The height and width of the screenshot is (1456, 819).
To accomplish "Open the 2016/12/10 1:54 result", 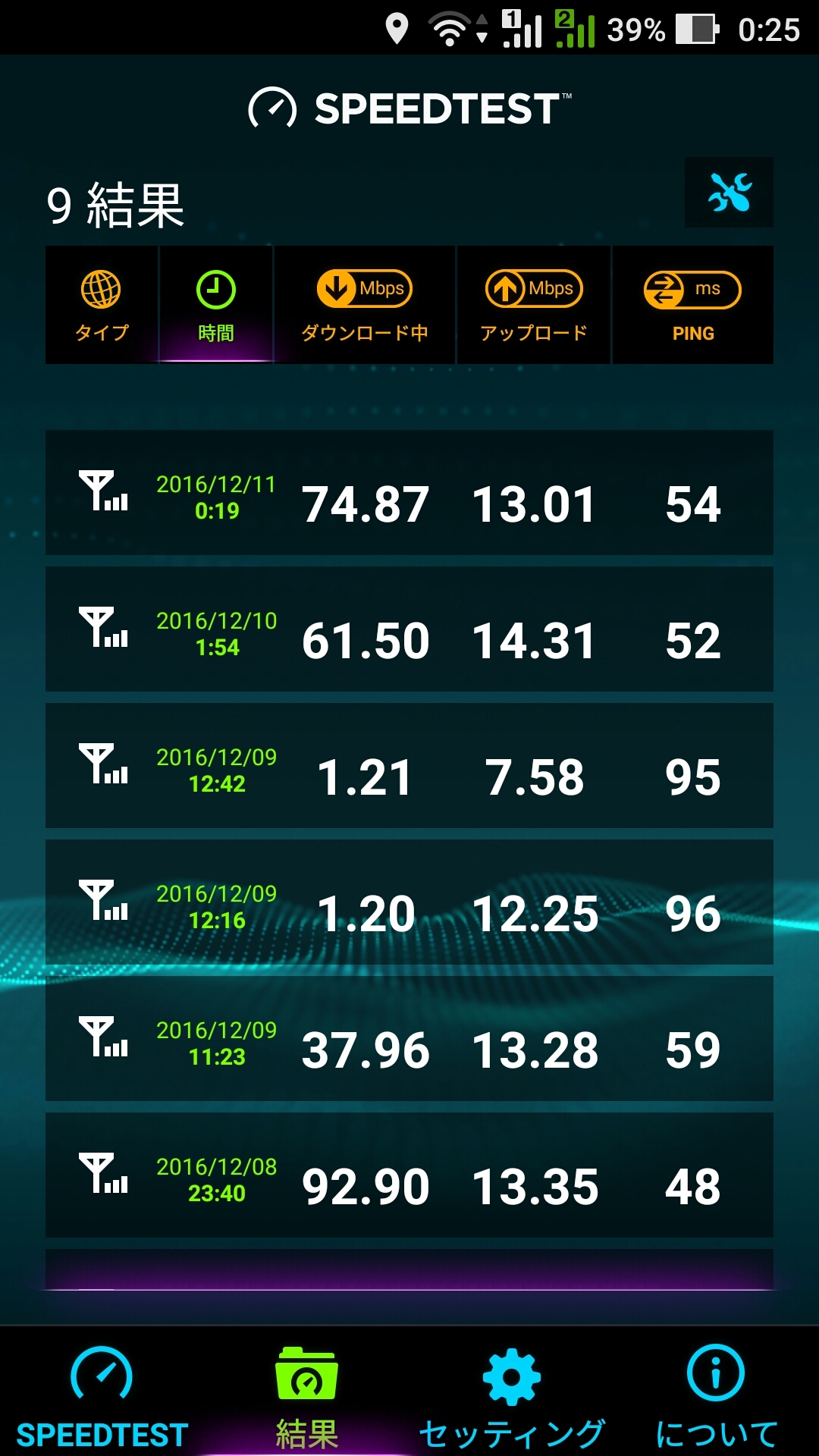I will pyautogui.click(x=409, y=629).
